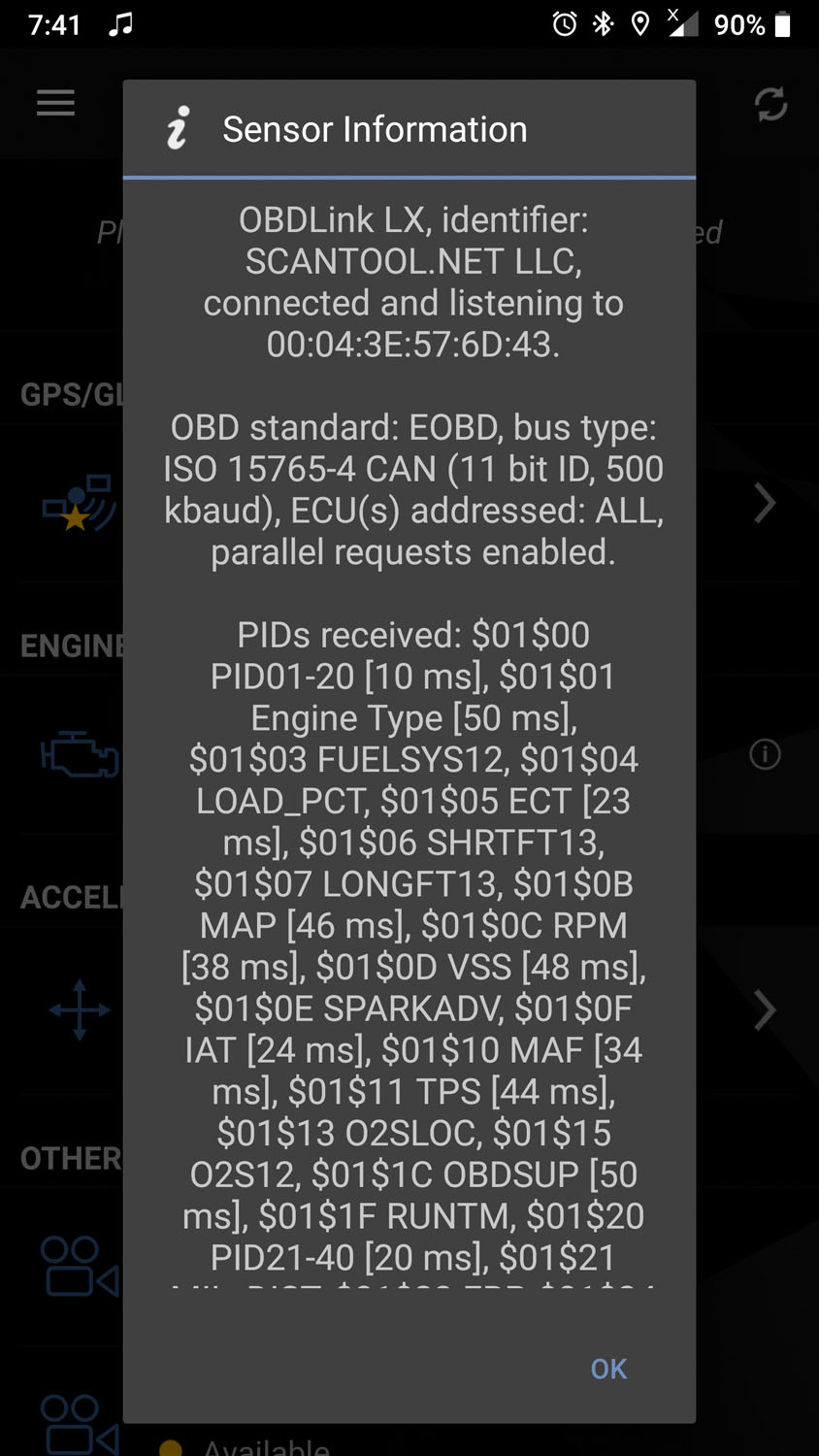Open engine details via the circled-i info icon
This screenshot has height=1456, width=819.
[x=765, y=754]
